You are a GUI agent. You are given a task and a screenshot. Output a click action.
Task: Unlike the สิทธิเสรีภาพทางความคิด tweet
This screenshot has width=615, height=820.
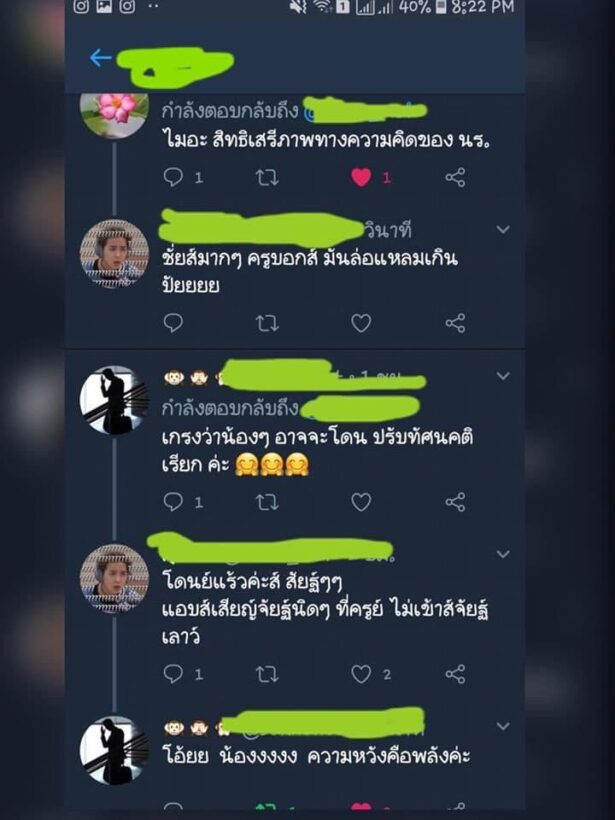[x=361, y=177]
